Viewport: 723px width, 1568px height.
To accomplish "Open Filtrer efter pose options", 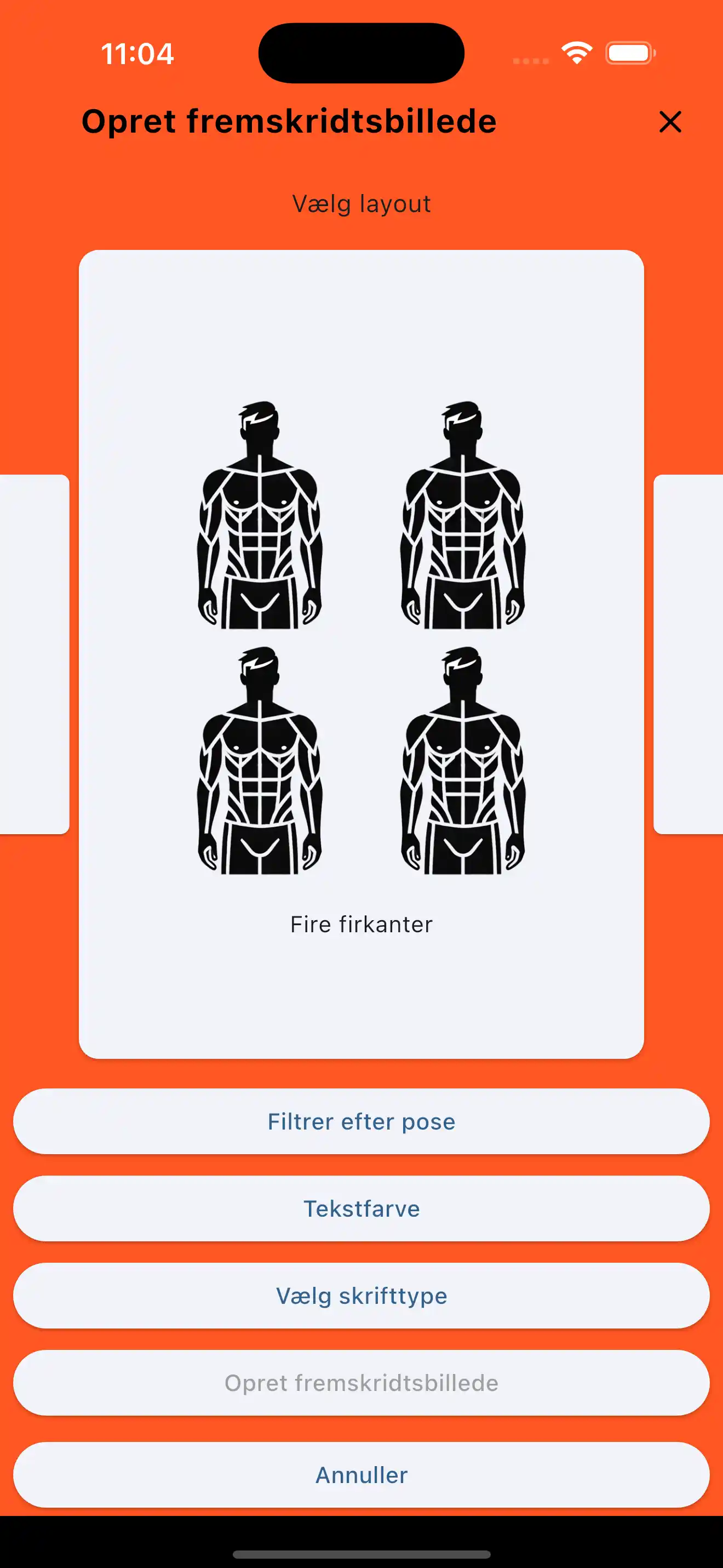I will tap(361, 1121).
